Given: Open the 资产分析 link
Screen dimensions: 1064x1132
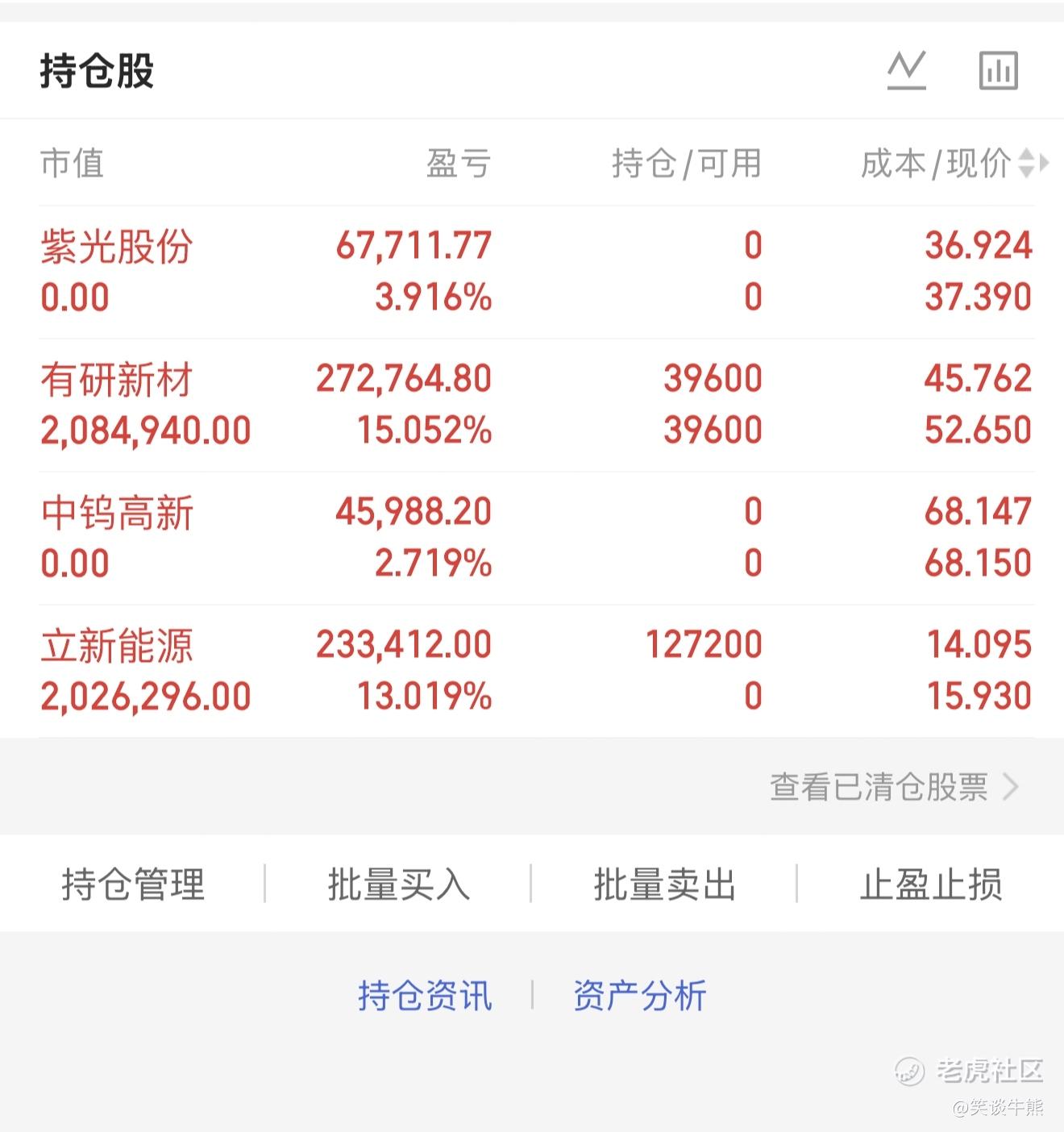Looking at the screenshot, I should pos(640,996).
